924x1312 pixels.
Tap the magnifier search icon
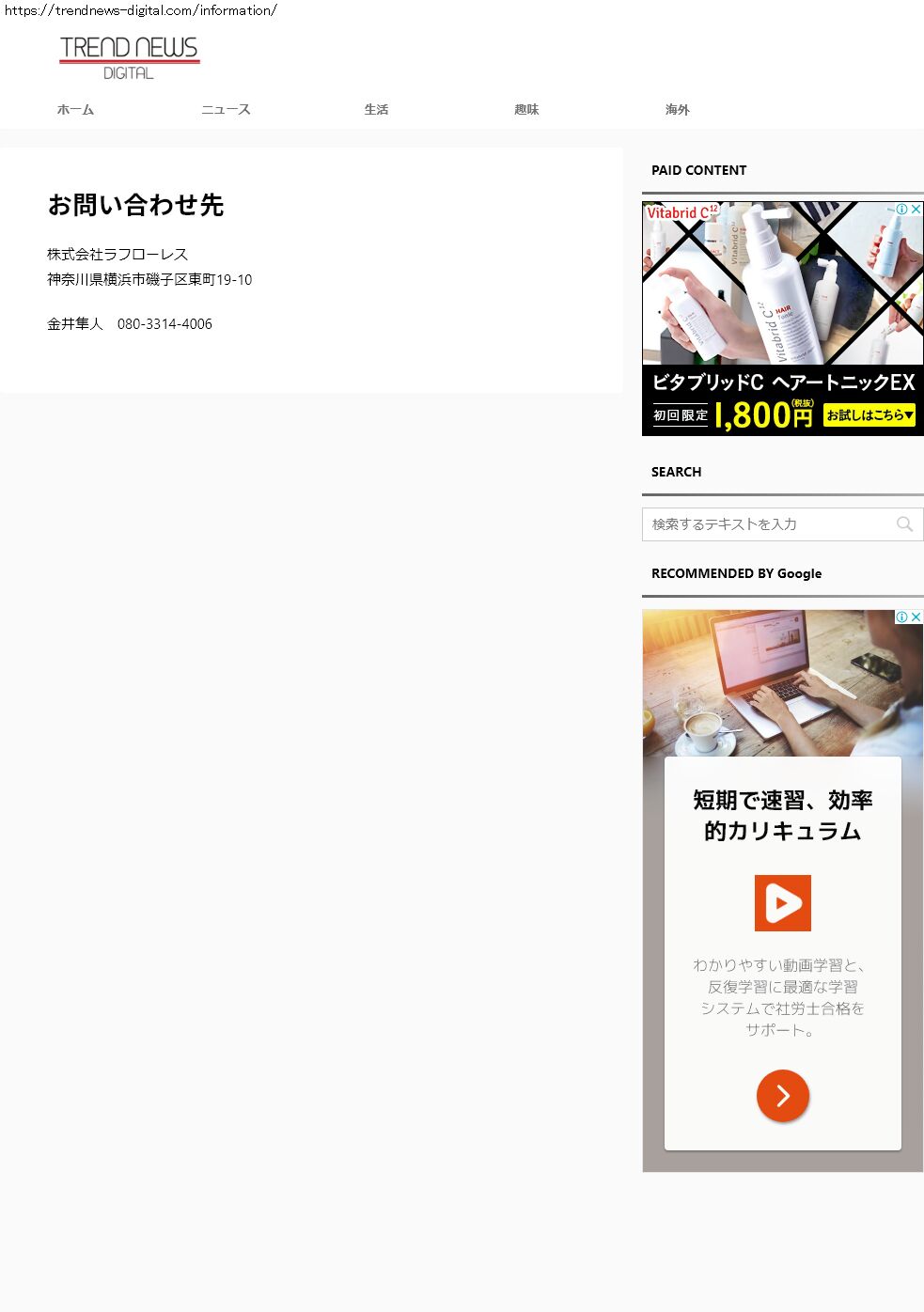coord(904,524)
